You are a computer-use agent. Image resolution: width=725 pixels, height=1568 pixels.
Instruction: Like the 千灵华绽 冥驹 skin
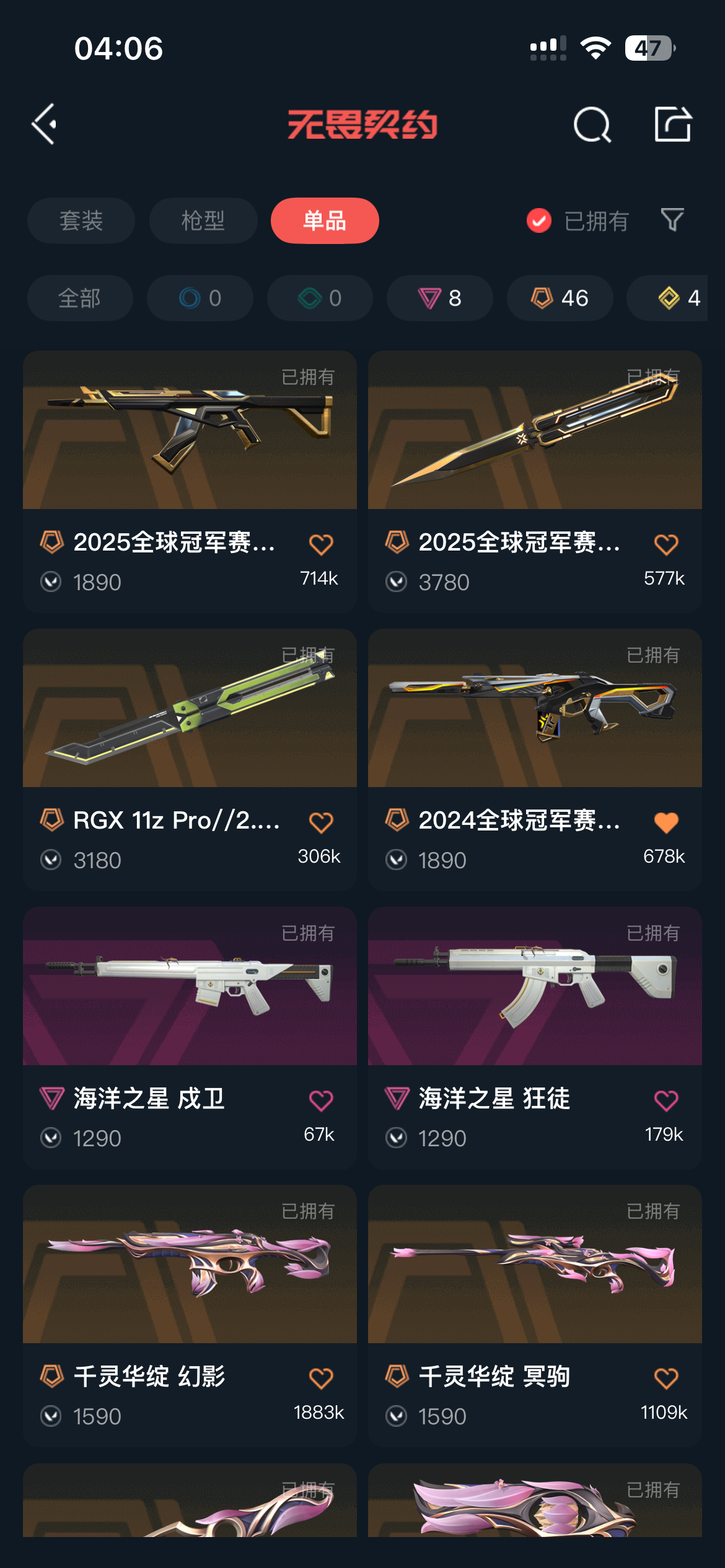[666, 1379]
